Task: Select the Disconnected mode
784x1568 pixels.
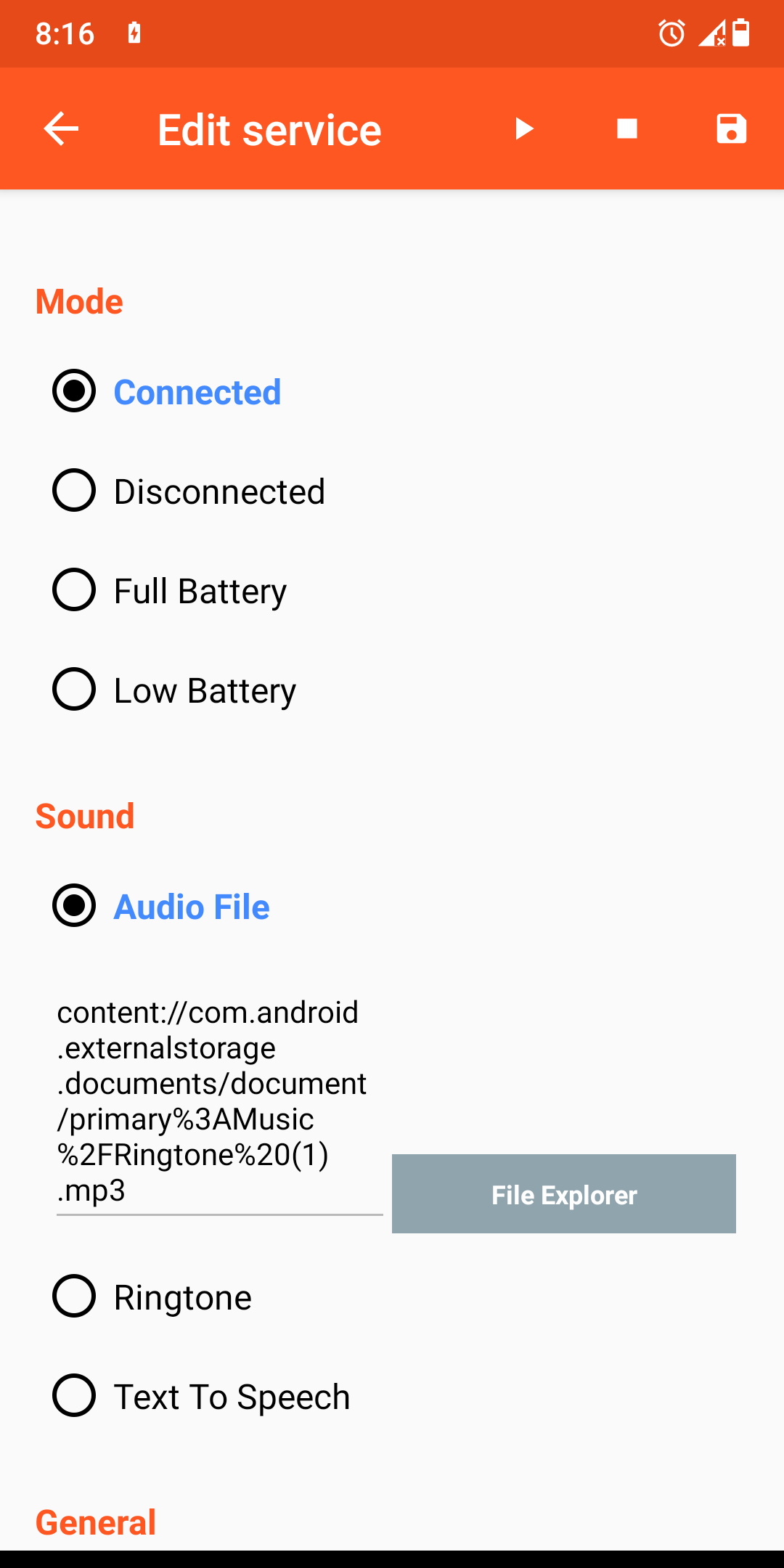Action: click(x=73, y=491)
